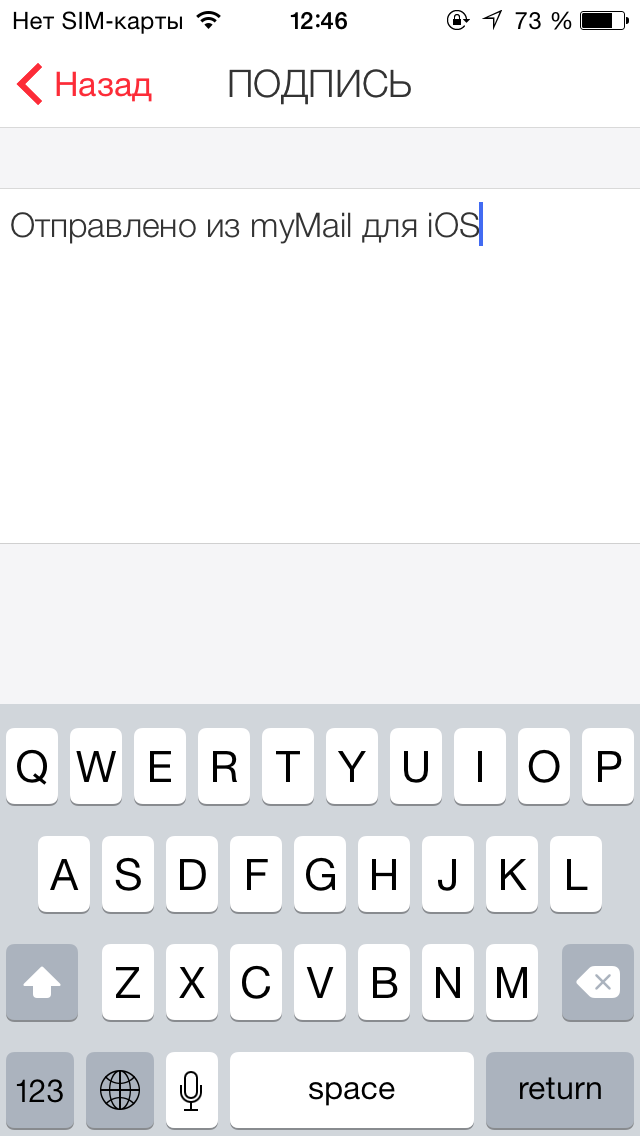Start dictation with the microphone key
The width and height of the screenshot is (640, 1136).
(191, 1090)
